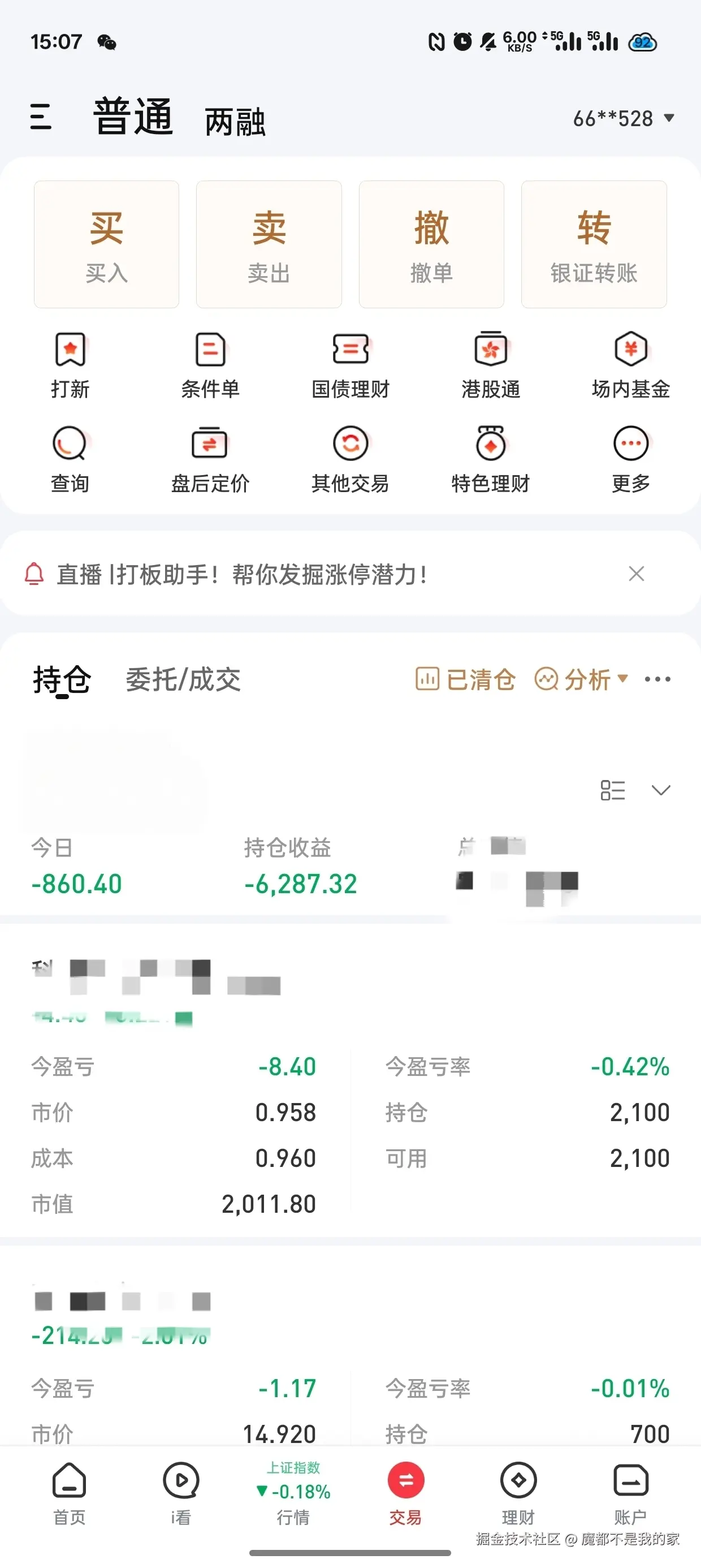701x1568 pixels.
Task: Open the 打新 (new share subscription) feature
Action: click(x=70, y=365)
